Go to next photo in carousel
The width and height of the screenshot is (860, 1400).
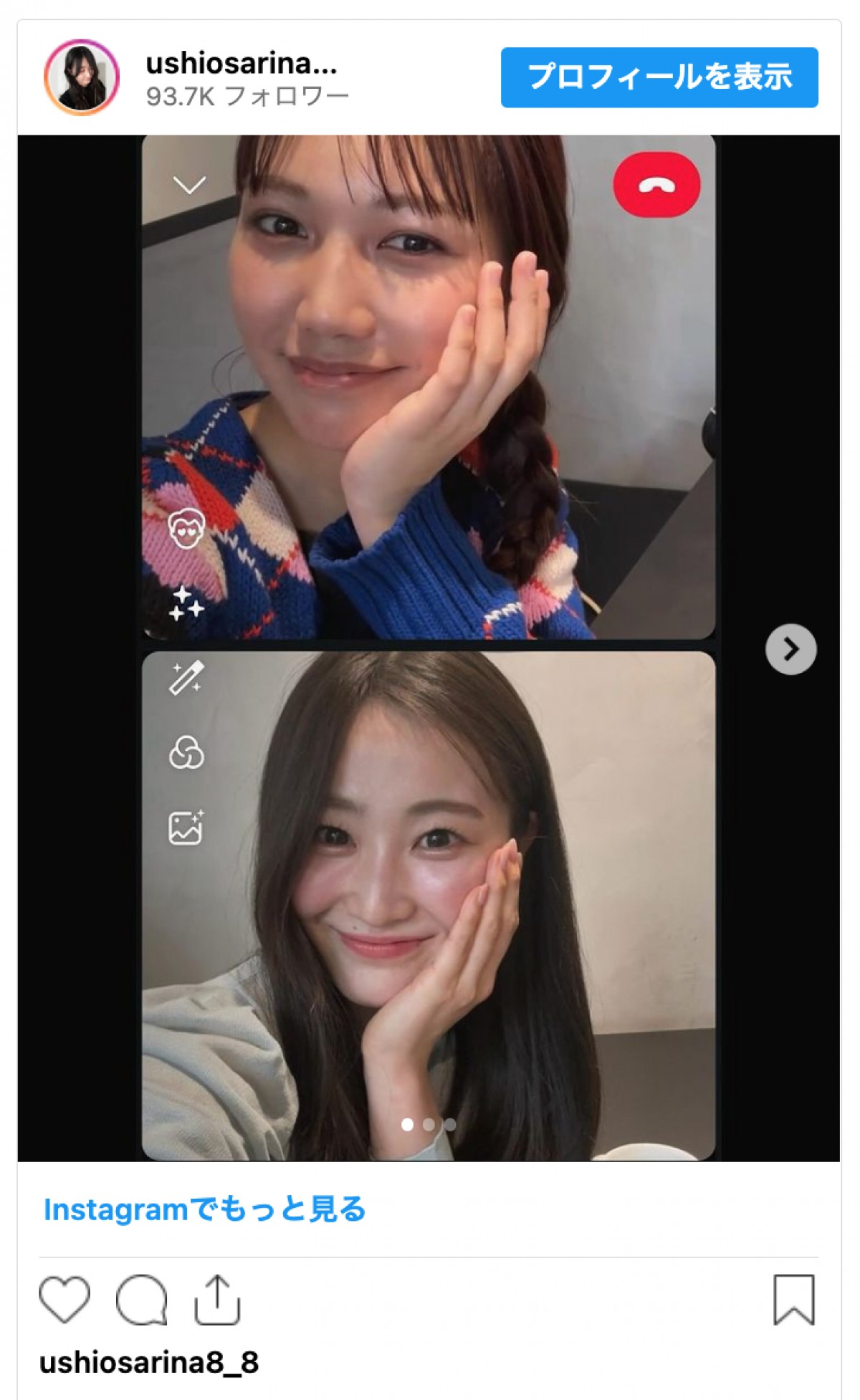click(x=790, y=649)
